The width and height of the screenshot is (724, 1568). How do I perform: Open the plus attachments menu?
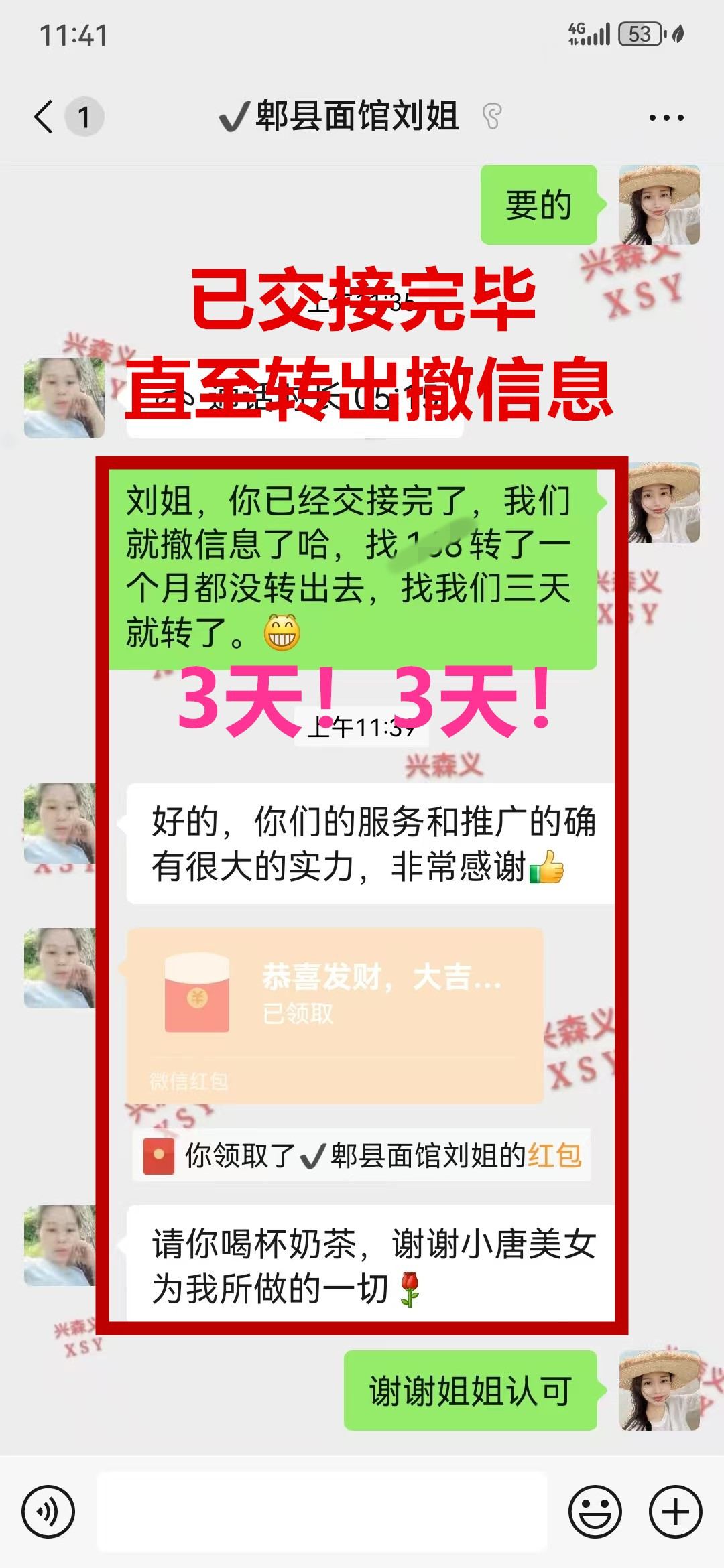coord(675,1512)
